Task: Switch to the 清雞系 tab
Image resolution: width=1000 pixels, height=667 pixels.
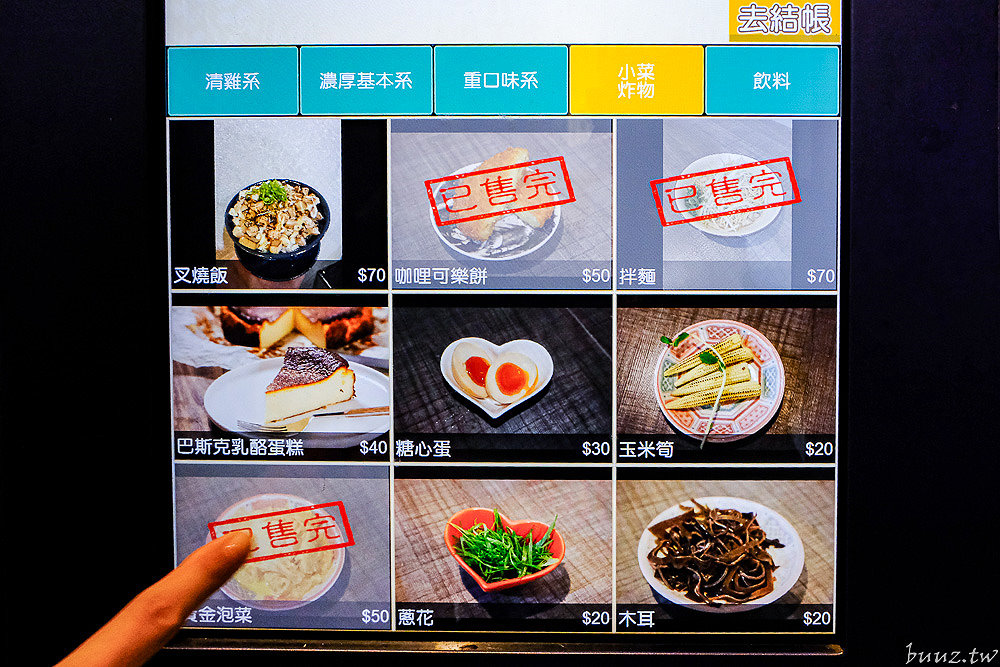Action: (x=232, y=81)
